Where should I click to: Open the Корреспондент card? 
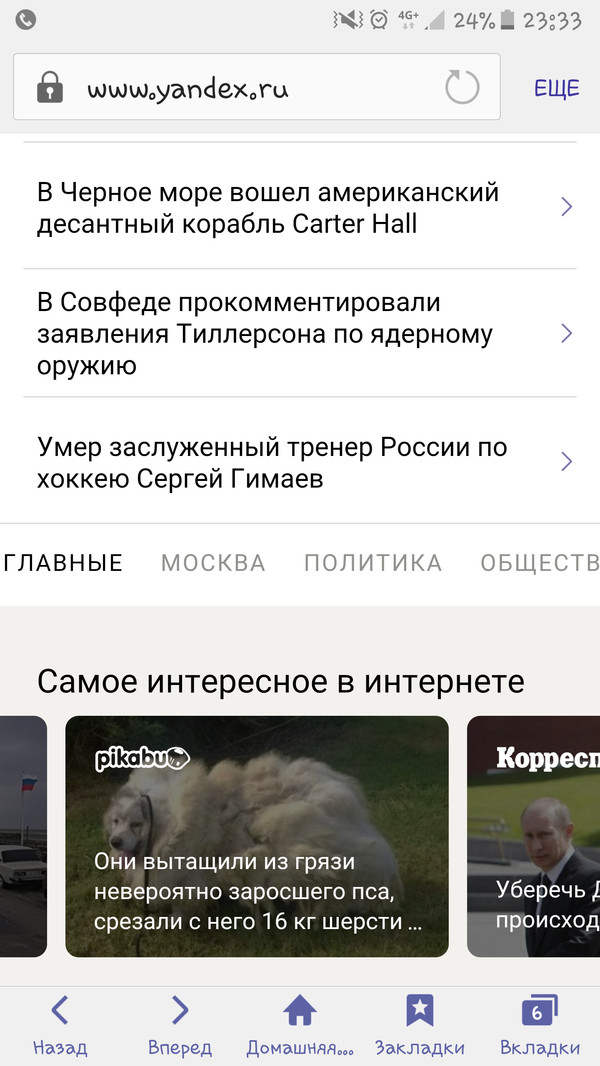click(x=534, y=836)
